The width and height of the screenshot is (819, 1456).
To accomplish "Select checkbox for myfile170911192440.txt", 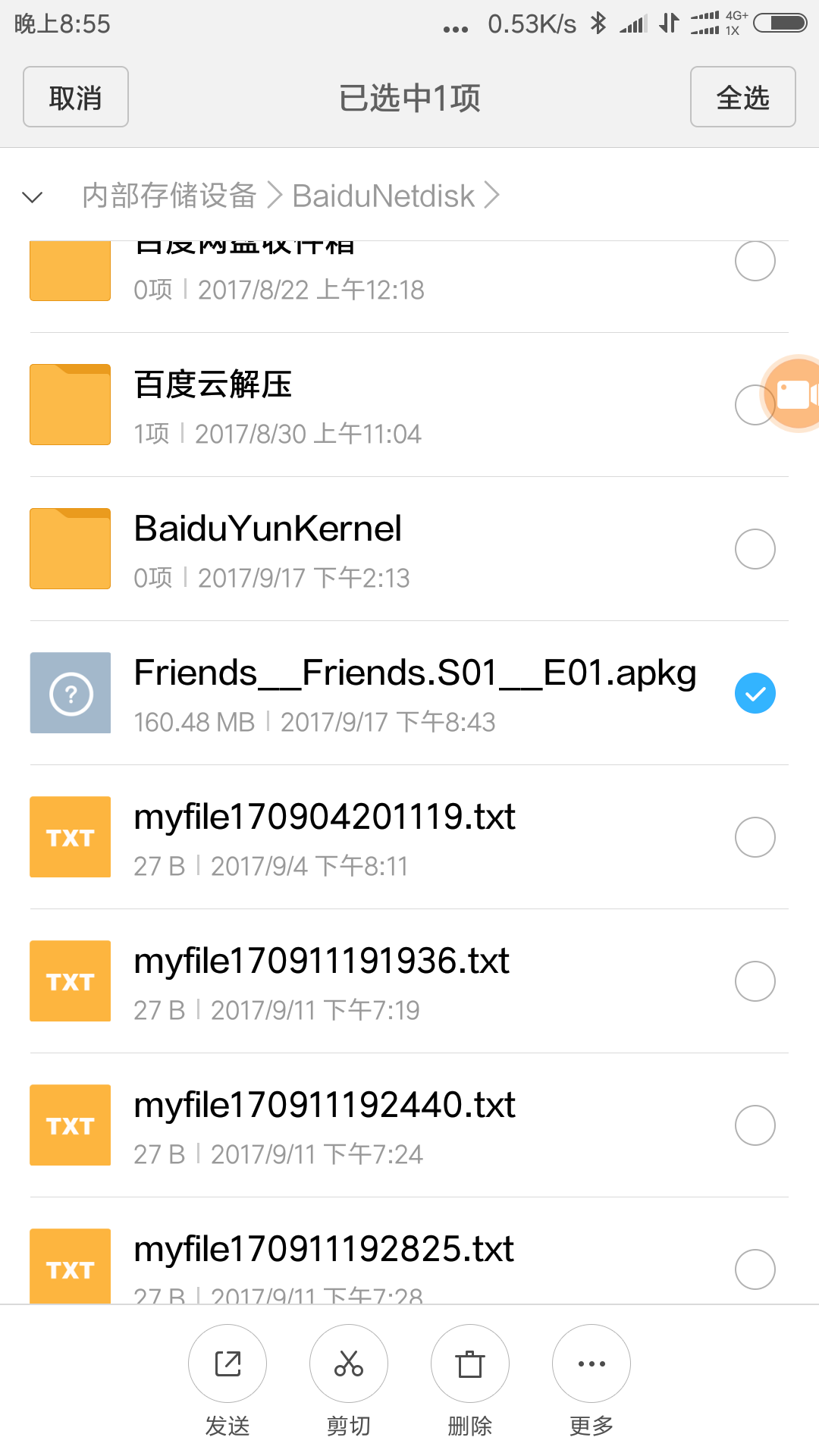I will click(x=755, y=1125).
